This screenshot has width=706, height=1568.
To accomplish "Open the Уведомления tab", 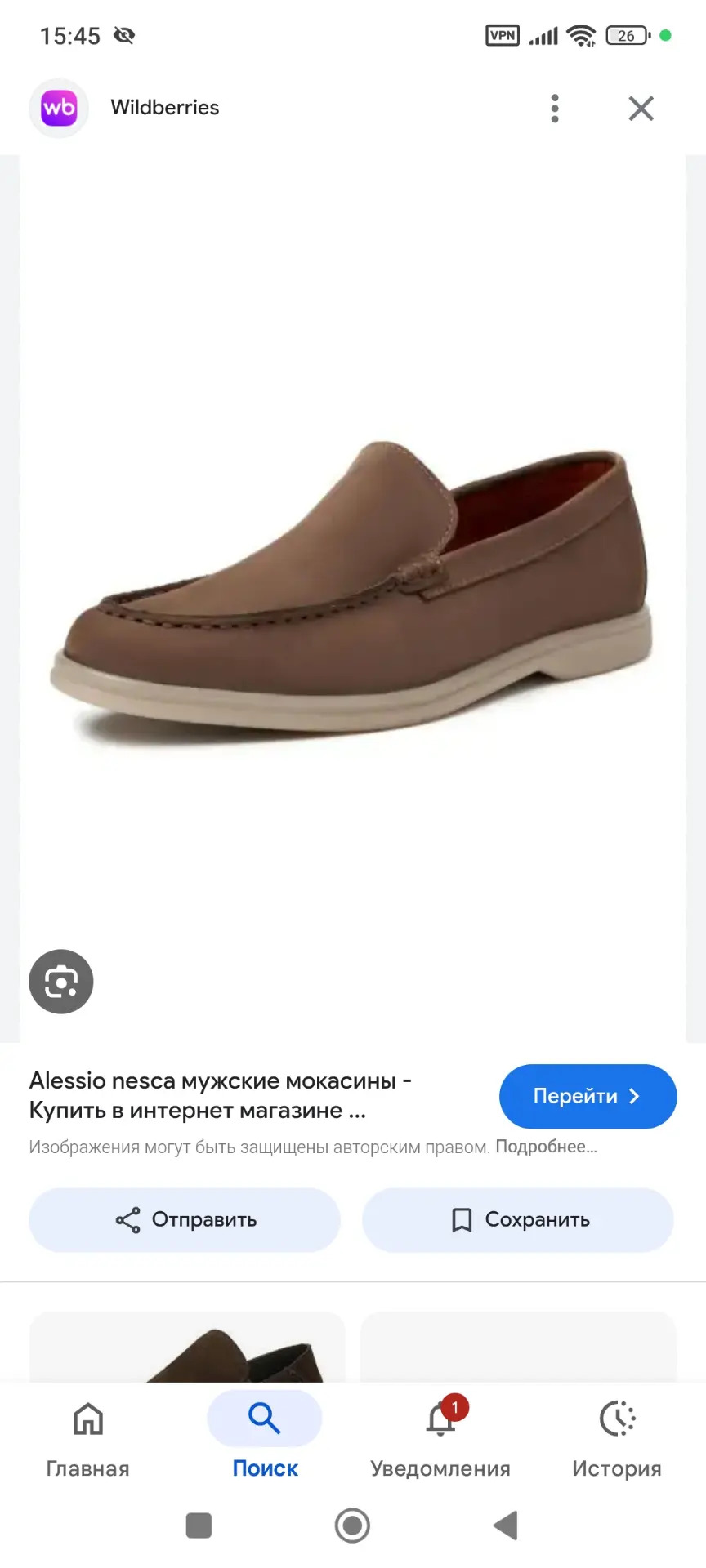I will 440,1439.
